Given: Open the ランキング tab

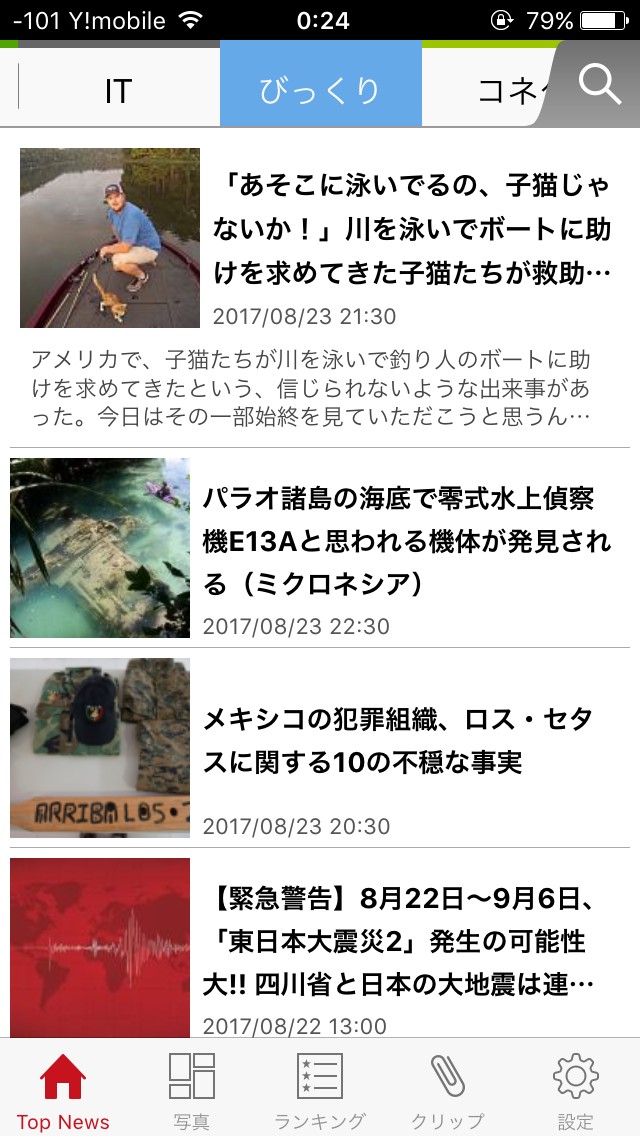Looking at the screenshot, I should (x=320, y=1090).
